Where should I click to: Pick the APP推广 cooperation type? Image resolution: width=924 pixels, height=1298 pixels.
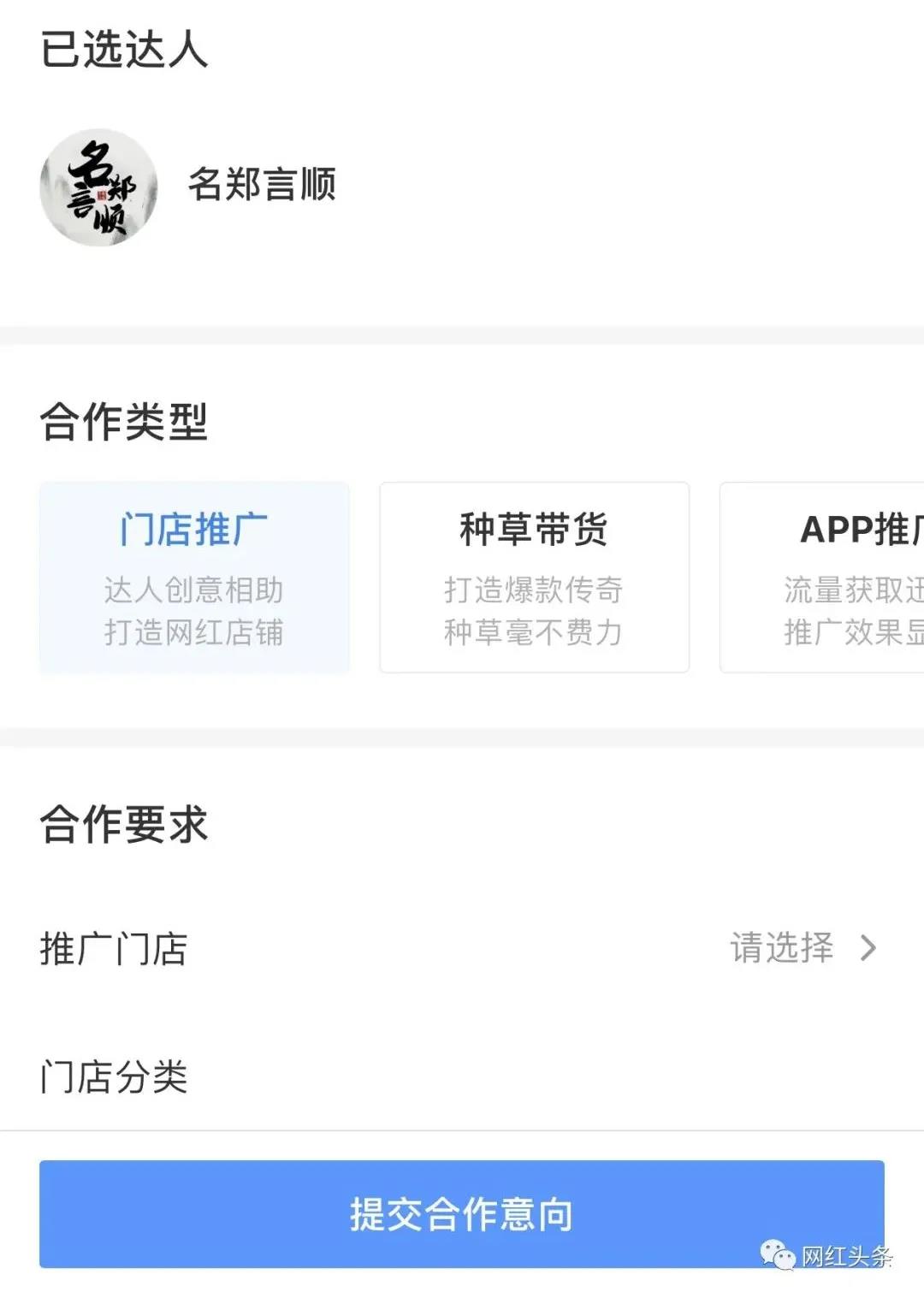[x=823, y=578]
